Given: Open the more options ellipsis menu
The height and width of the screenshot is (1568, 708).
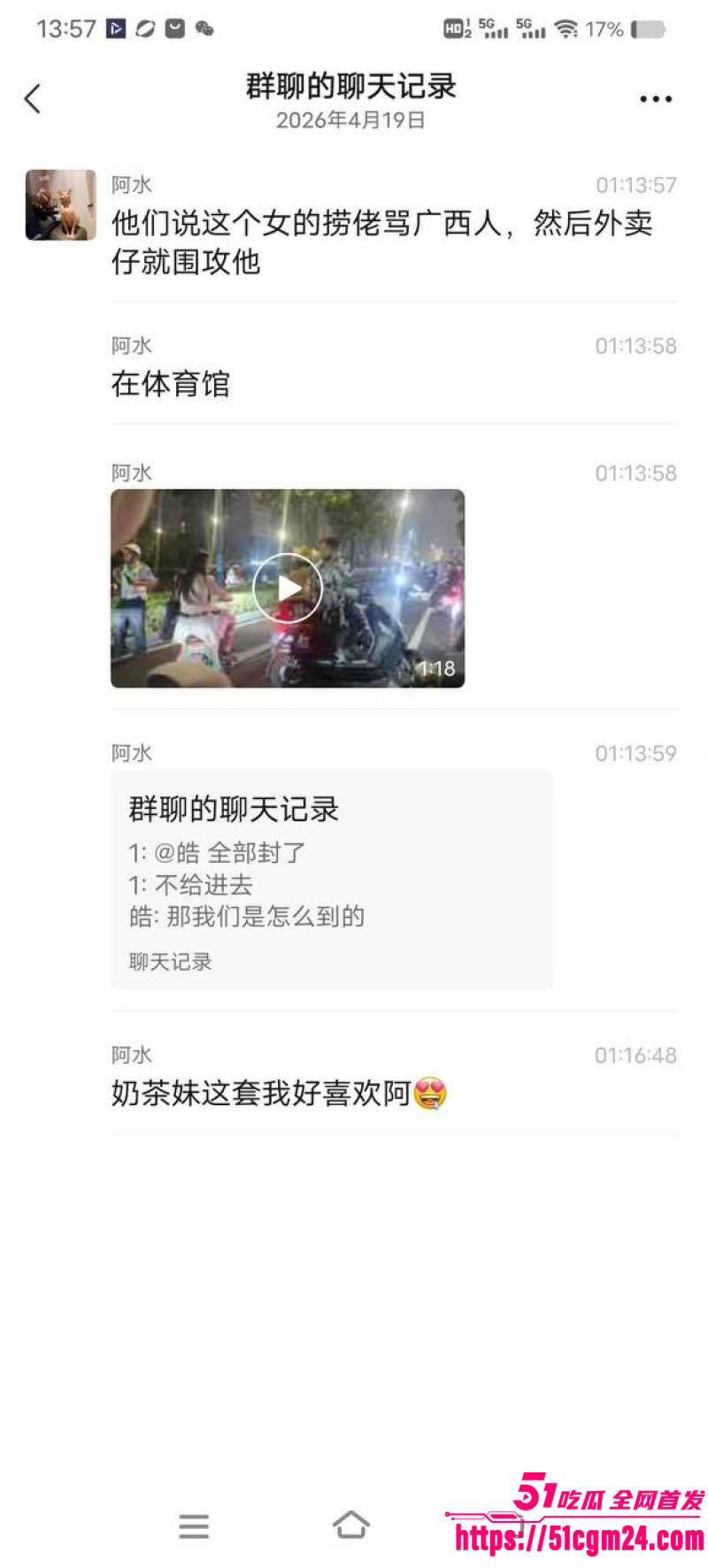Looking at the screenshot, I should click(655, 98).
